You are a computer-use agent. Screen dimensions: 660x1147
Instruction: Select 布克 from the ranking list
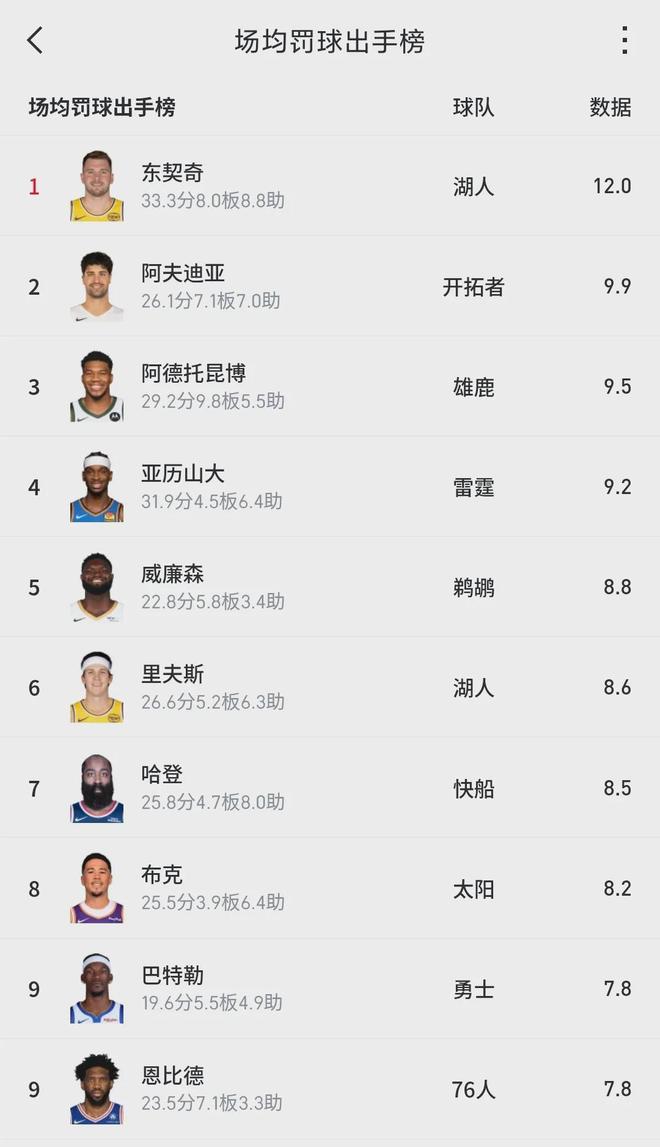[x=330, y=888]
